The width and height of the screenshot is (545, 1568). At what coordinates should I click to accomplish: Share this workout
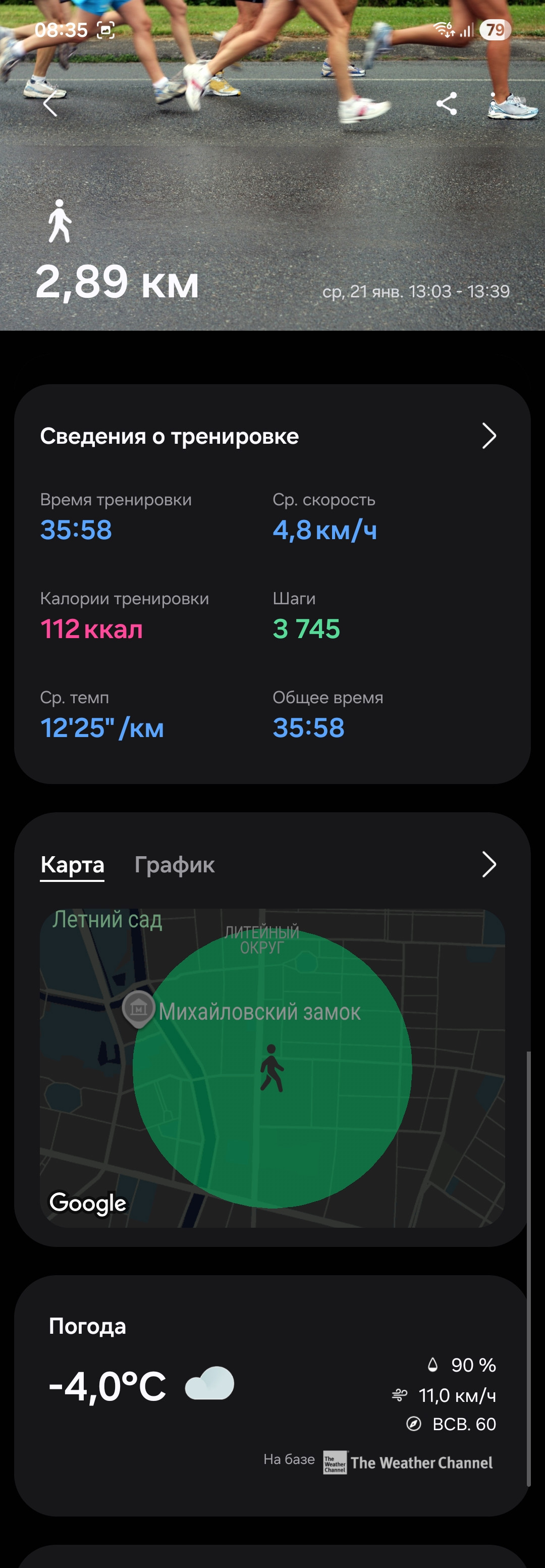(447, 103)
